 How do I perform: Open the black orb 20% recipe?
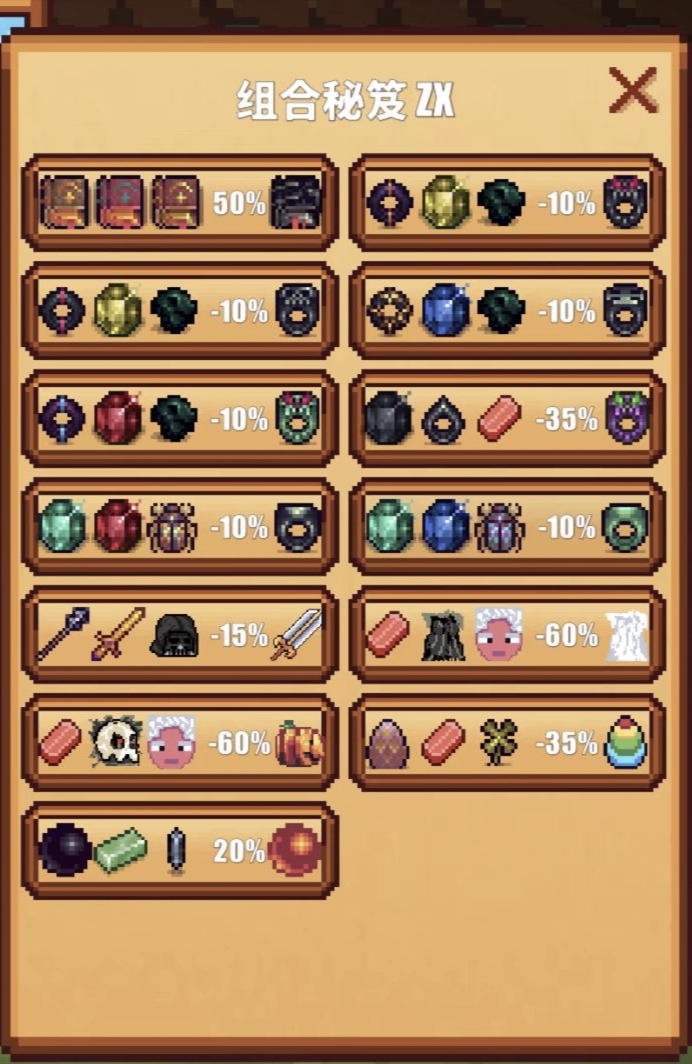(x=180, y=851)
